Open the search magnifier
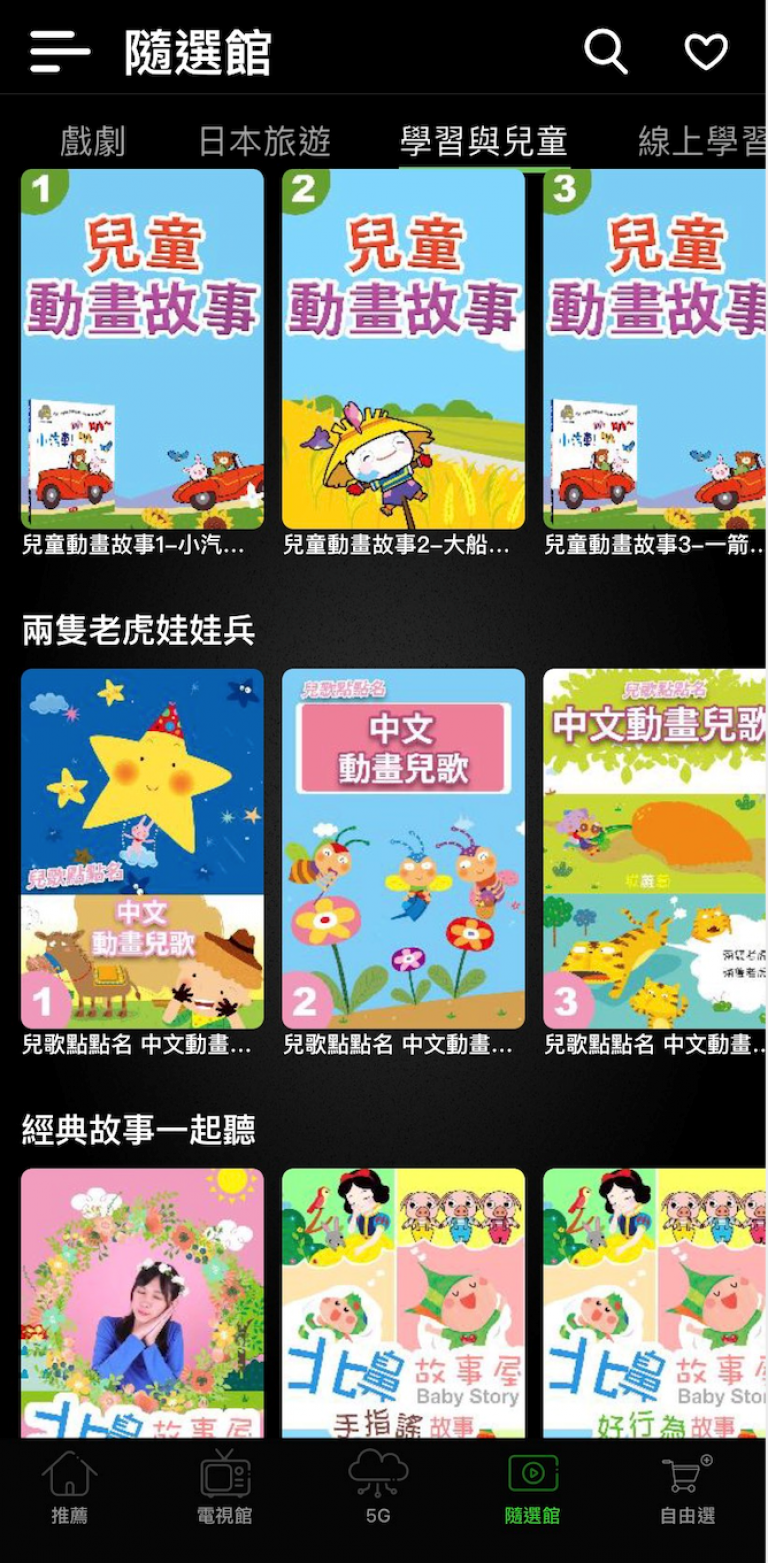Viewport: 768px width, 1563px height. (606, 51)
